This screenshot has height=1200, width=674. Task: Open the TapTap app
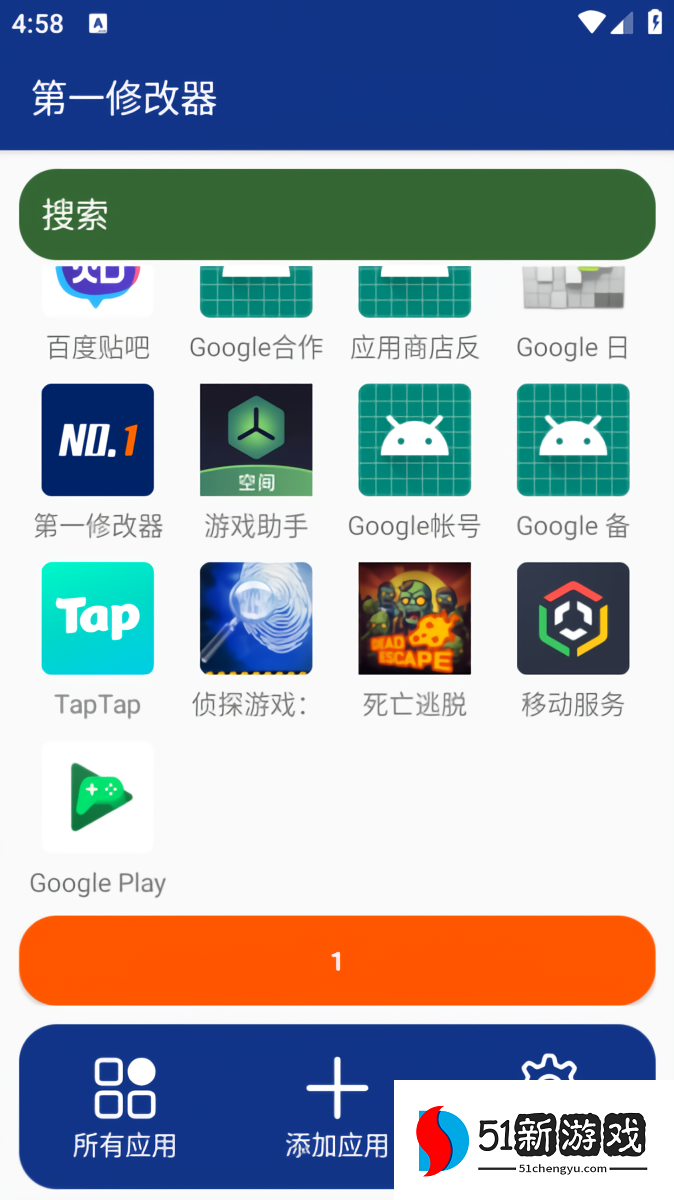point(98,618)
